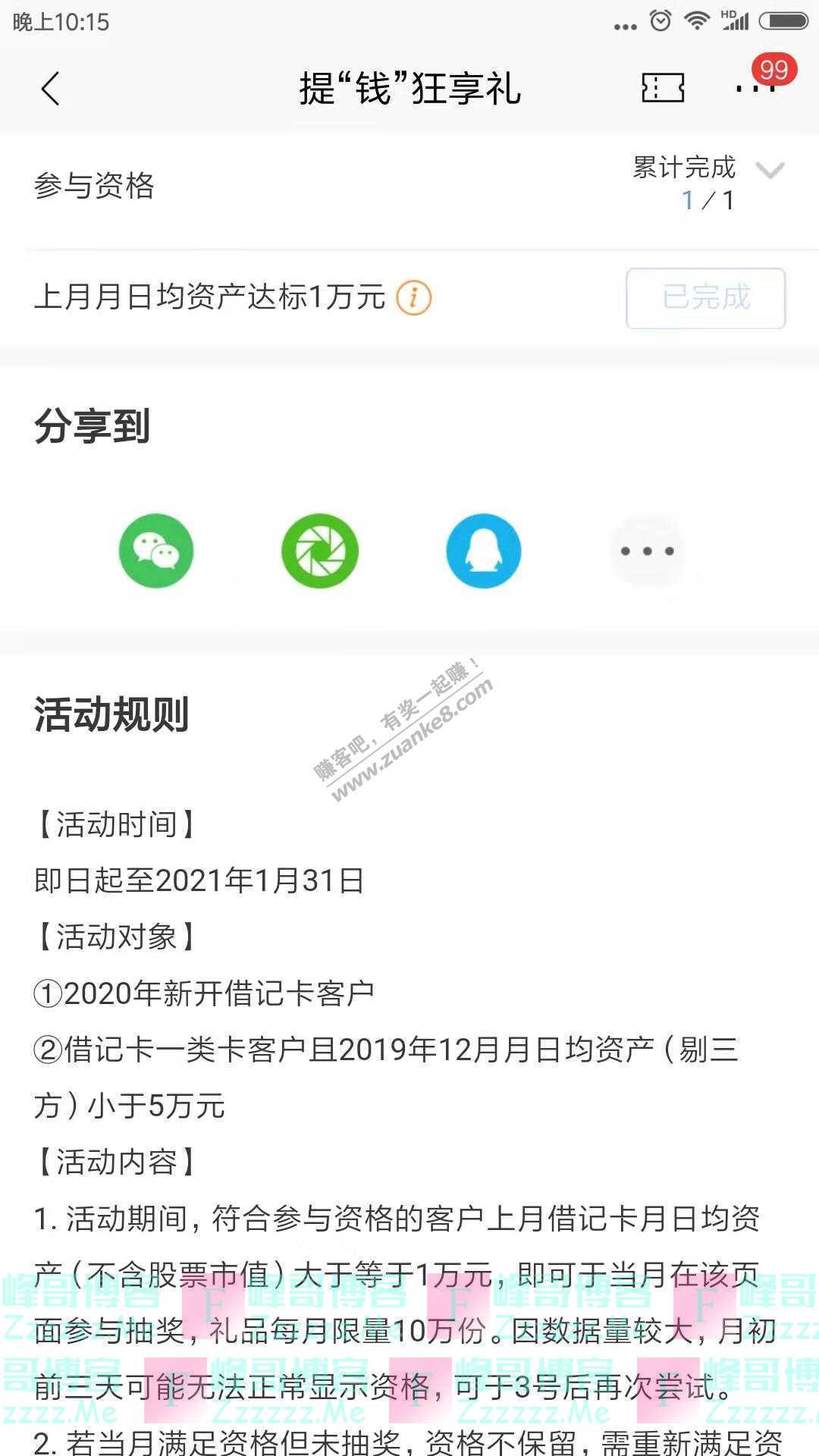Expand the 累计完成 chevron

[770, 171]
